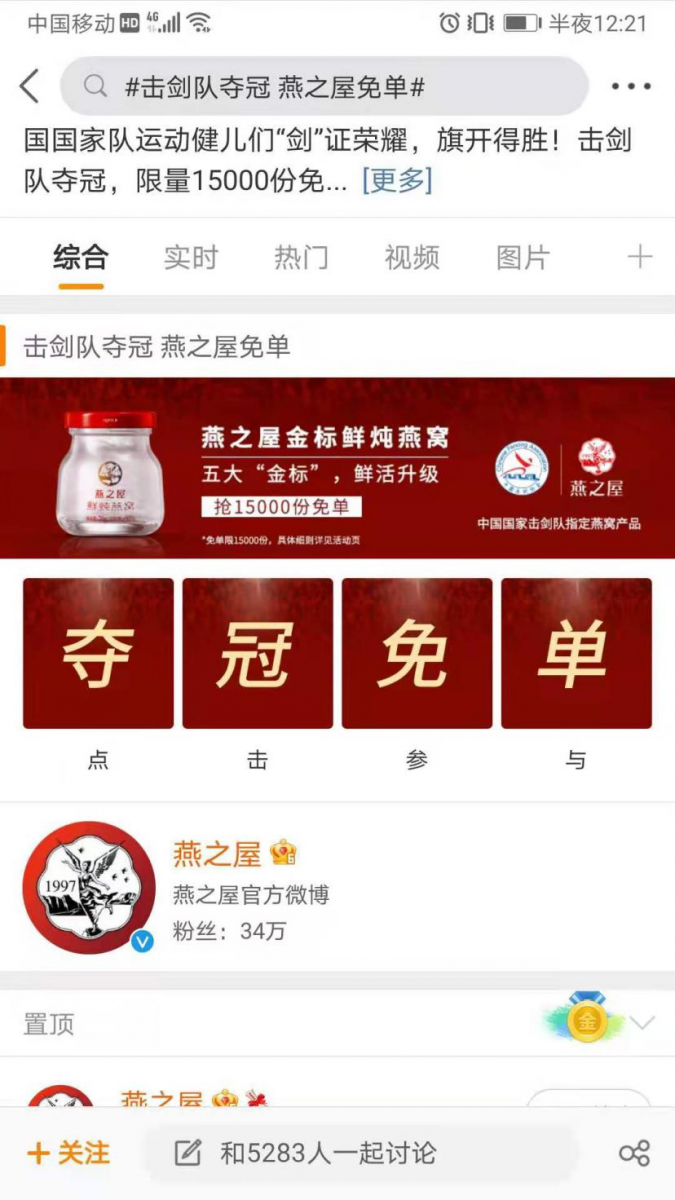
Task: Follow the topic with +关注
Action: pyautogui.click(x=69, y=1153)
